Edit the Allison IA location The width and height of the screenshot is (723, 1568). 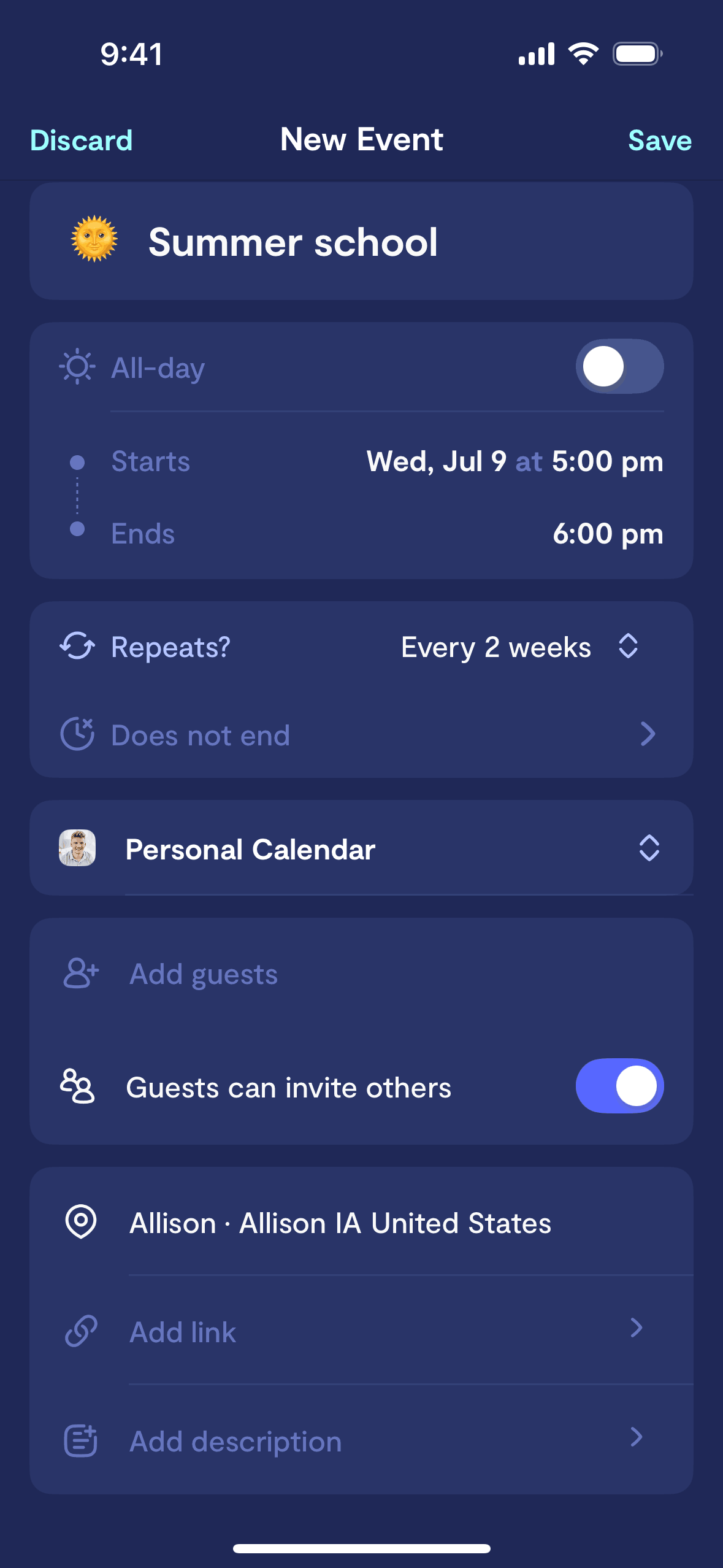(340, 1223)
